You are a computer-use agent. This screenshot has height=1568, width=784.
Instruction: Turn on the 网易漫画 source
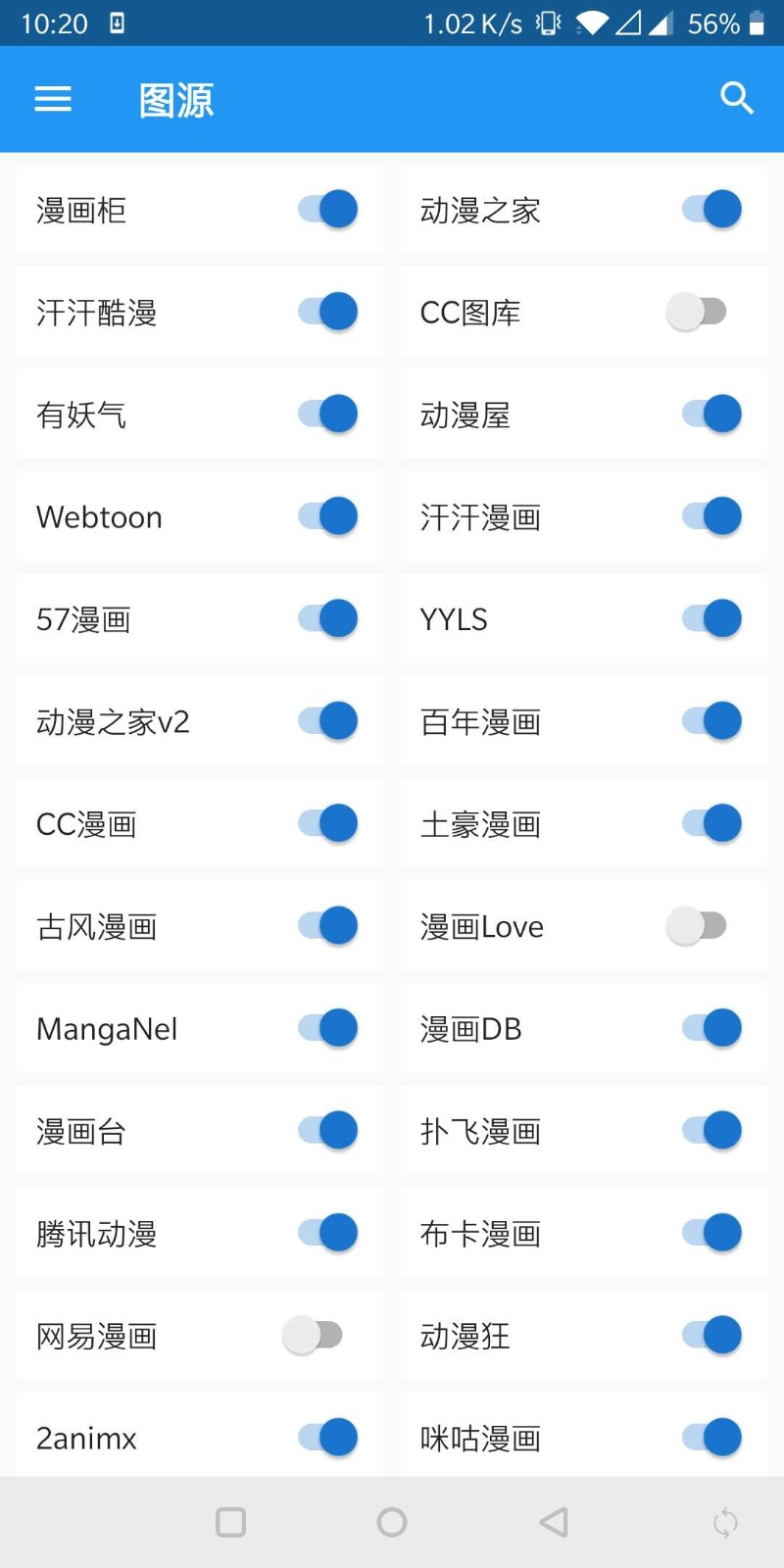pyautogui.click(x=313, y=1335)
